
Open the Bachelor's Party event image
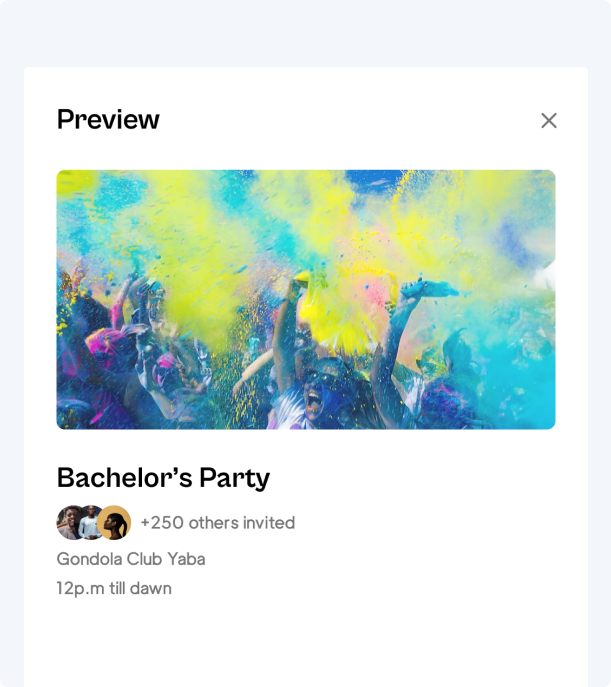(306, 299)
